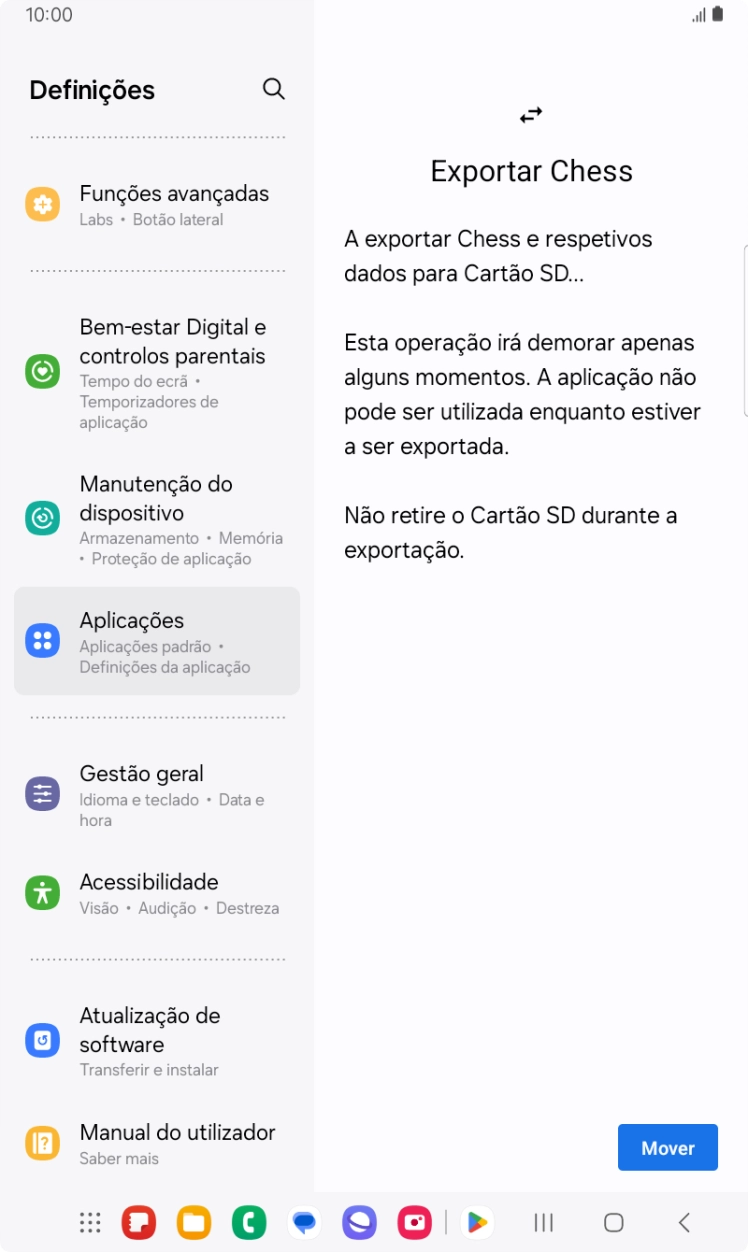This screenshot has width=748, height=1252.
Task: Launch the red notes app from taskbar
Action: click(x=138, y=1222)
